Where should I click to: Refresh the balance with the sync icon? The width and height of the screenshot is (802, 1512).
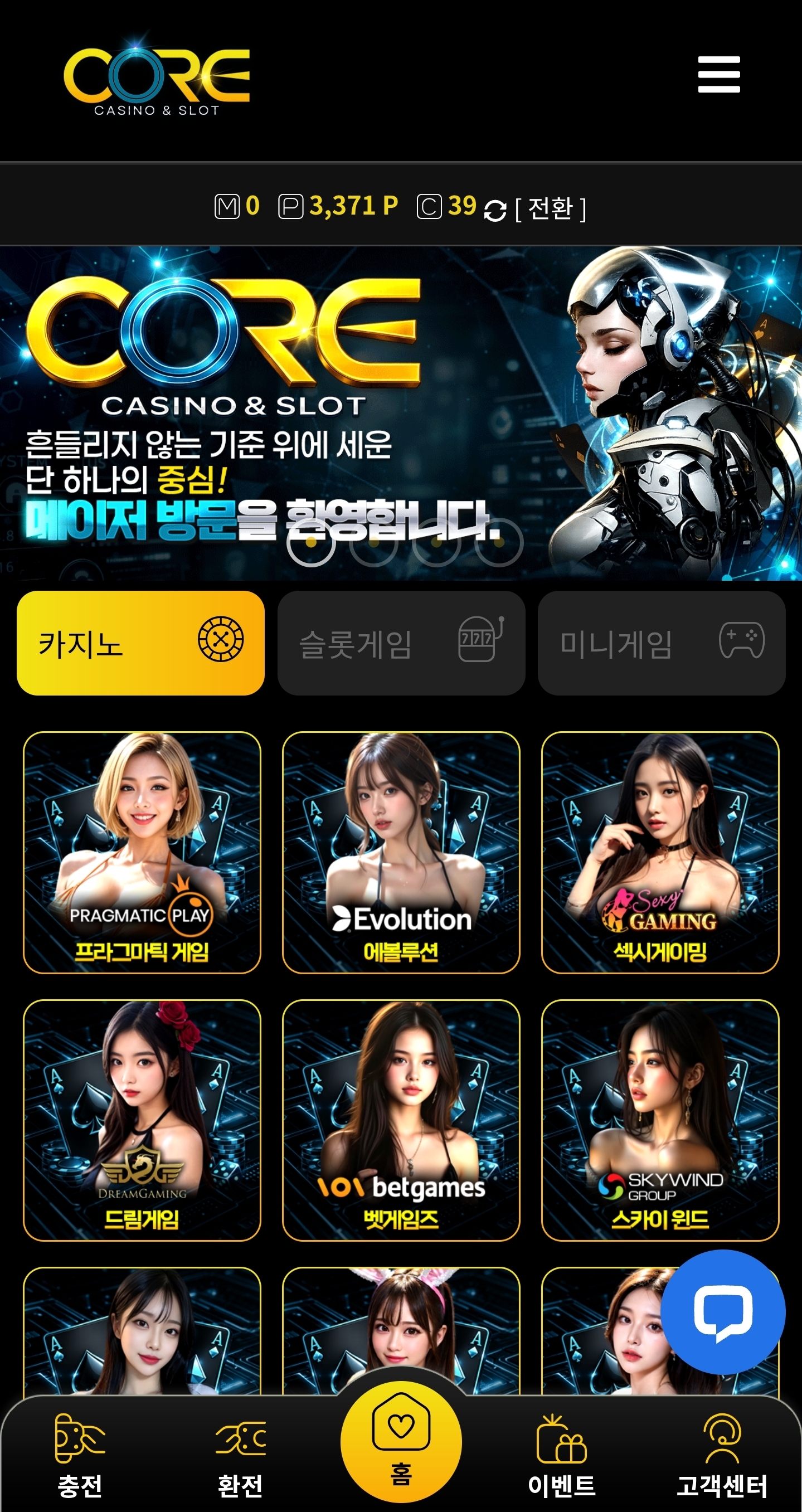(x=494, y=210)
